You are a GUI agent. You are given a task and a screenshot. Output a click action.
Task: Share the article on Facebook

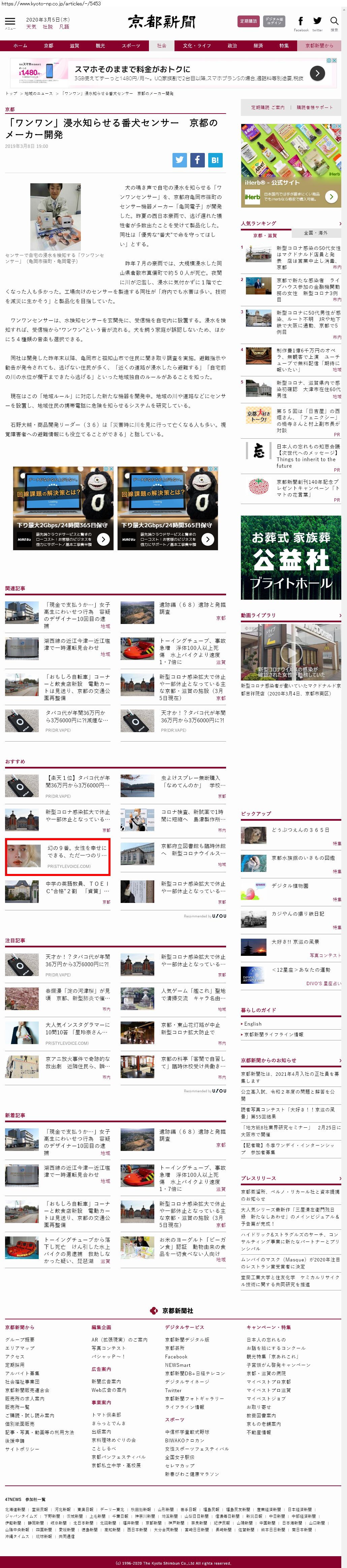[197, 160]
